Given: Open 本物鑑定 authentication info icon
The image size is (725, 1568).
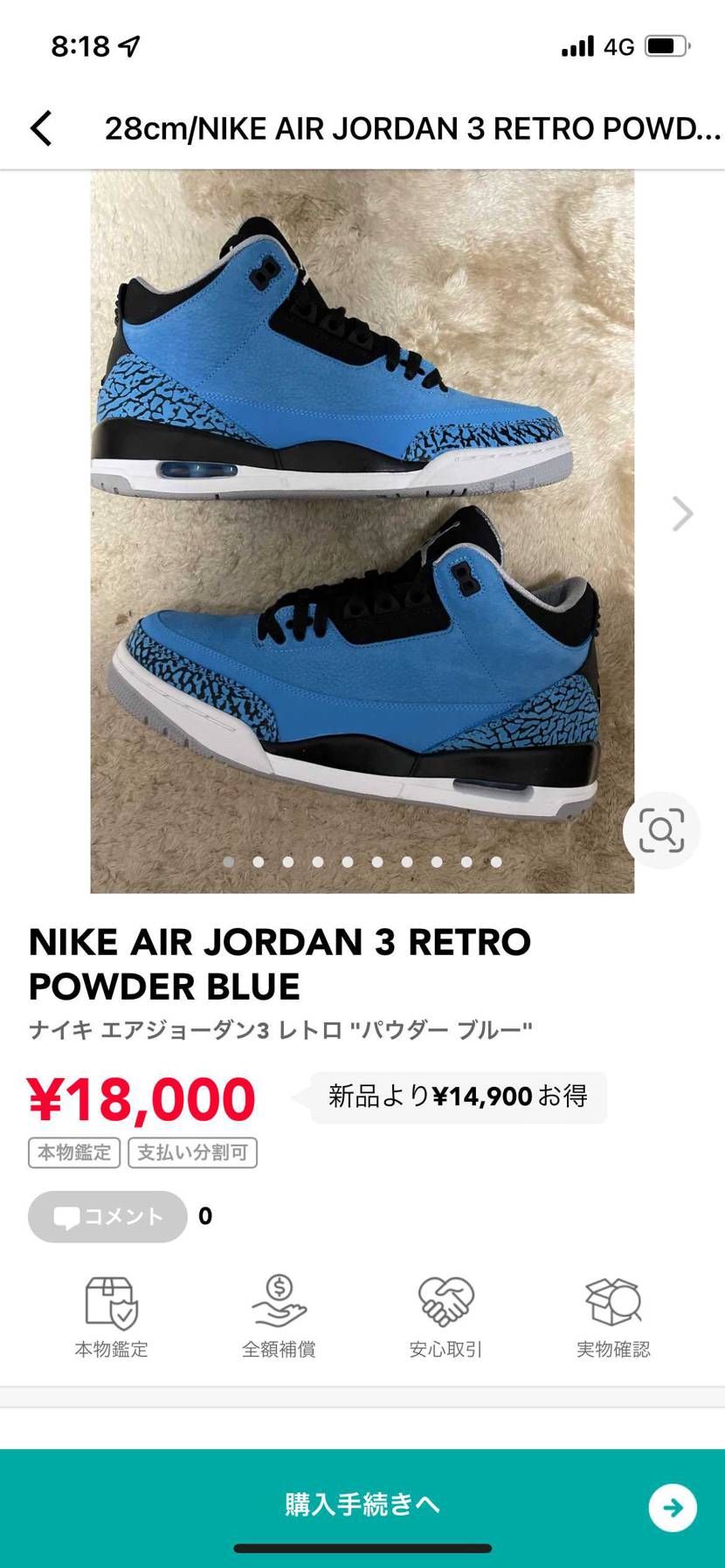Looking at the screenshot, I should pyautogui.click(x=111, y=1317).
